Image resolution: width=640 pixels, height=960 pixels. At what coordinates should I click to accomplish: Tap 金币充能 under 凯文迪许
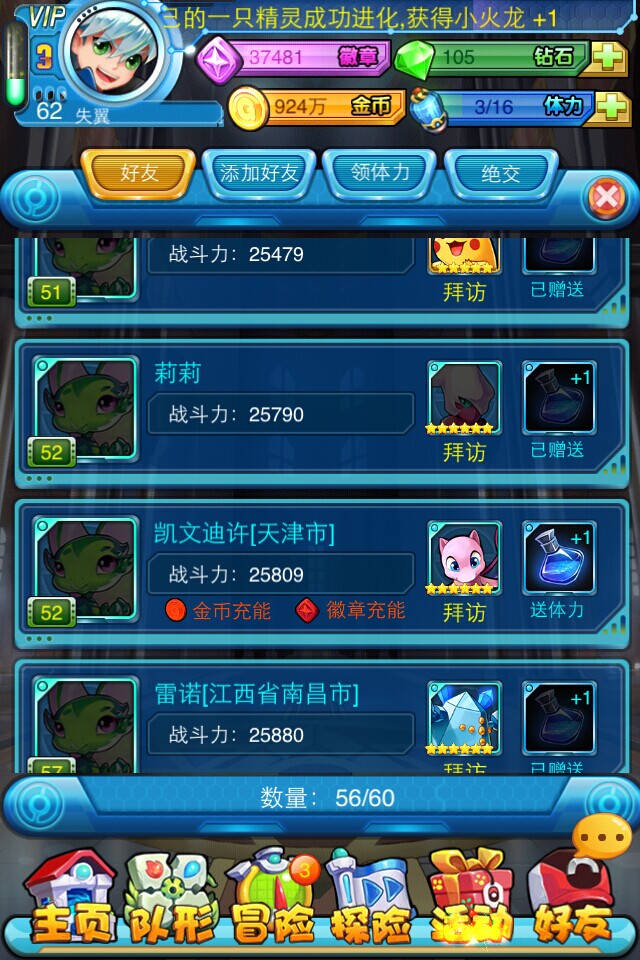coord(219,610)
